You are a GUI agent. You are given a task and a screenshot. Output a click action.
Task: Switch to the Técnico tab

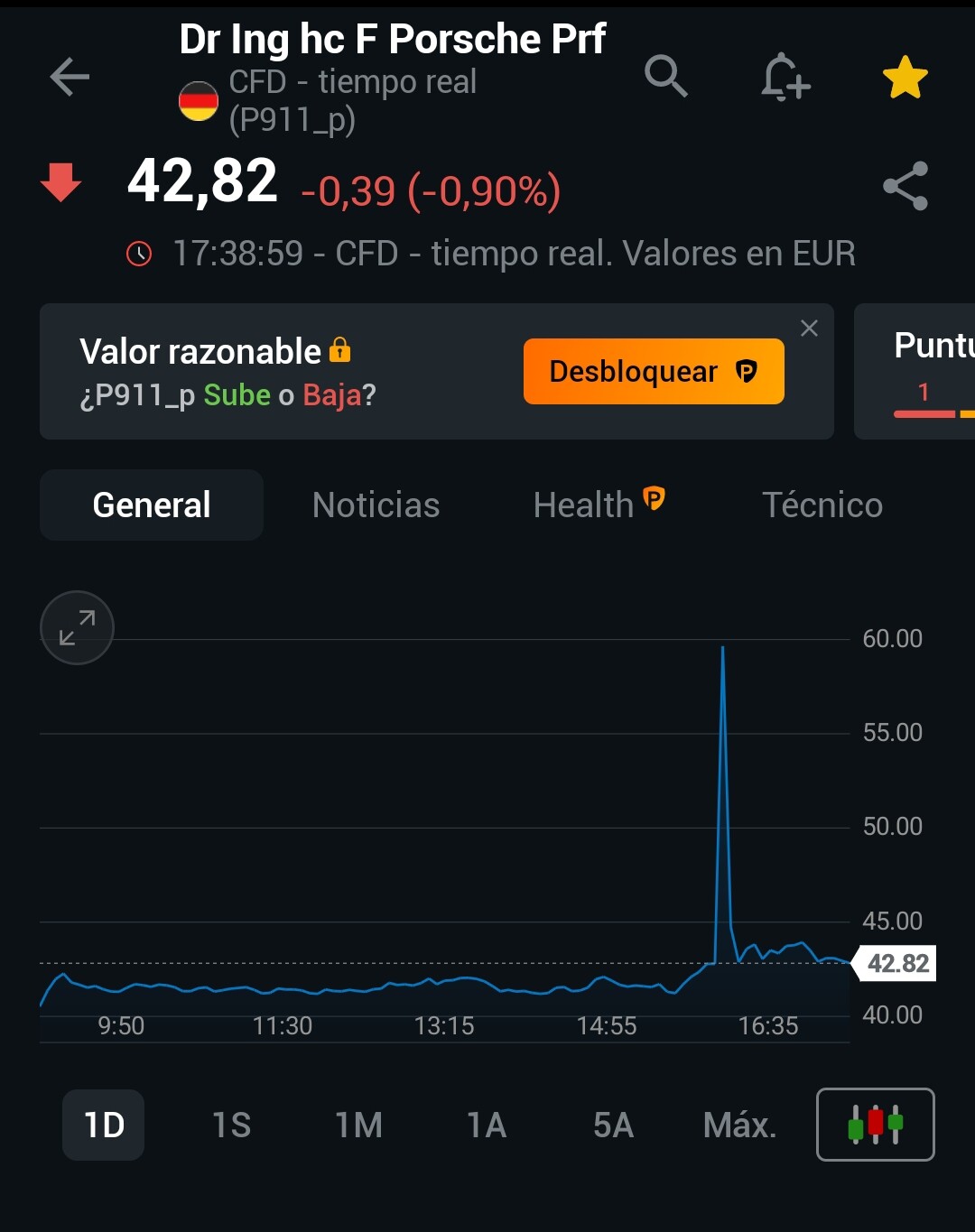[822, 505]
